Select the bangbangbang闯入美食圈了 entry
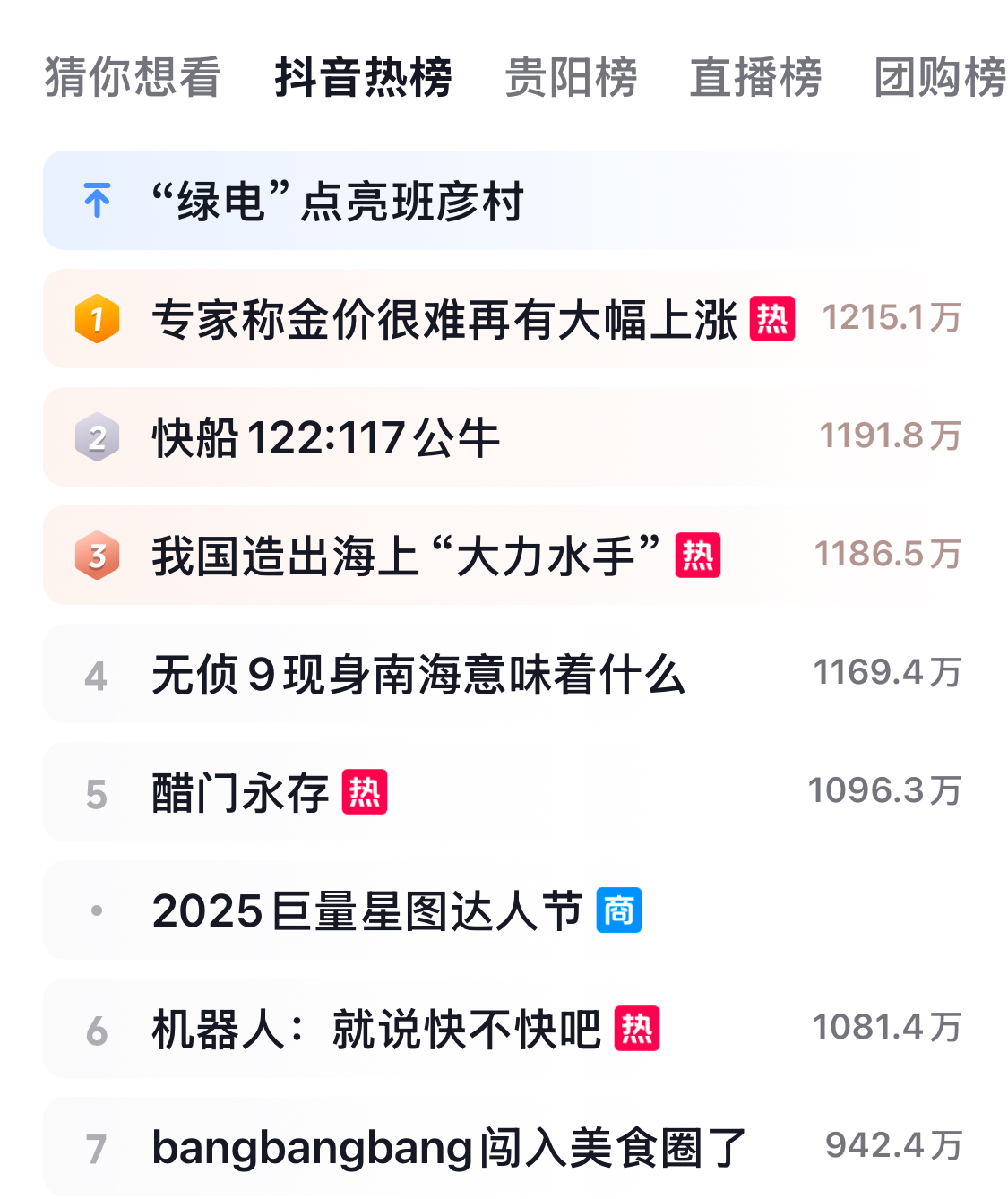Viewport: 1008px width, 1199px height. click(x=449, y=1148)
